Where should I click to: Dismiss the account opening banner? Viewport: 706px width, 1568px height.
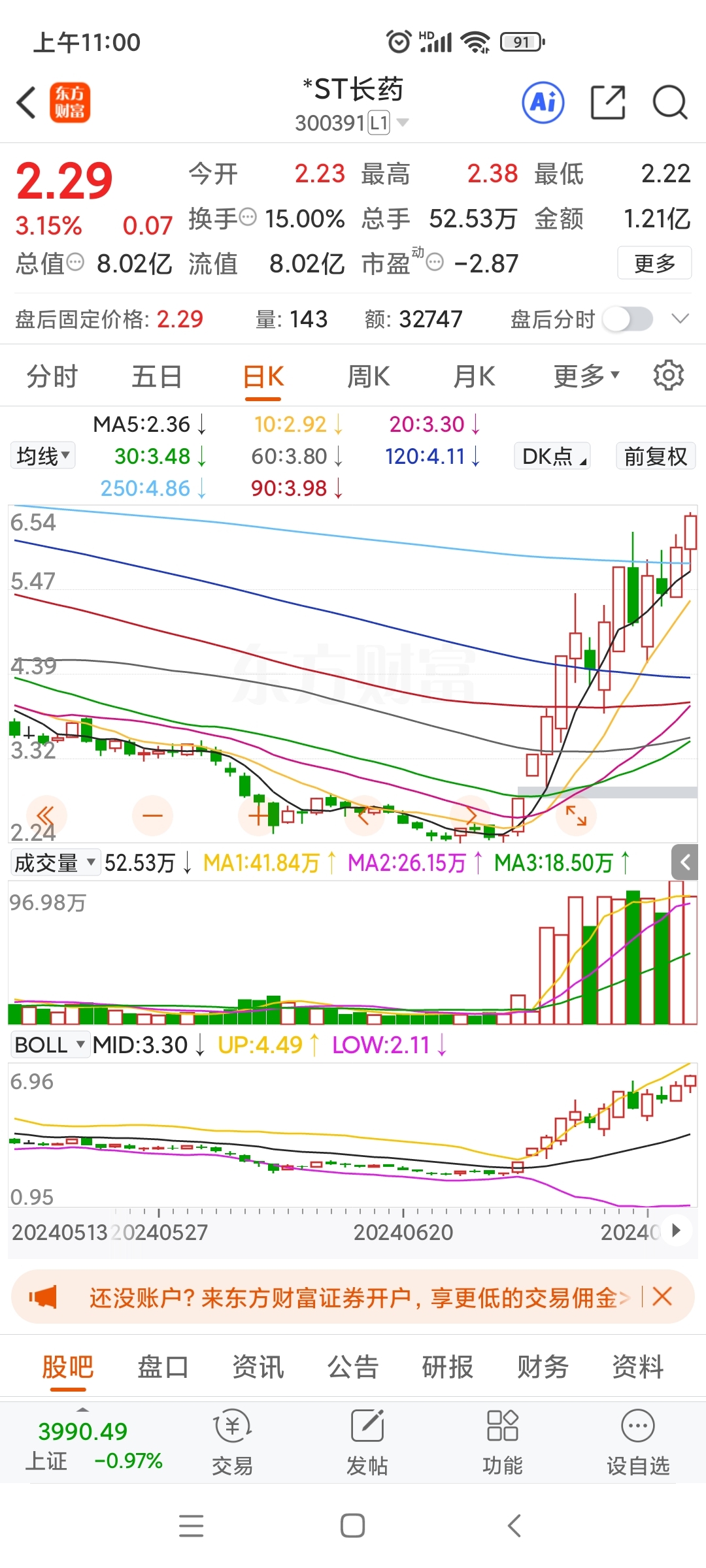(x=662, y=1297)
